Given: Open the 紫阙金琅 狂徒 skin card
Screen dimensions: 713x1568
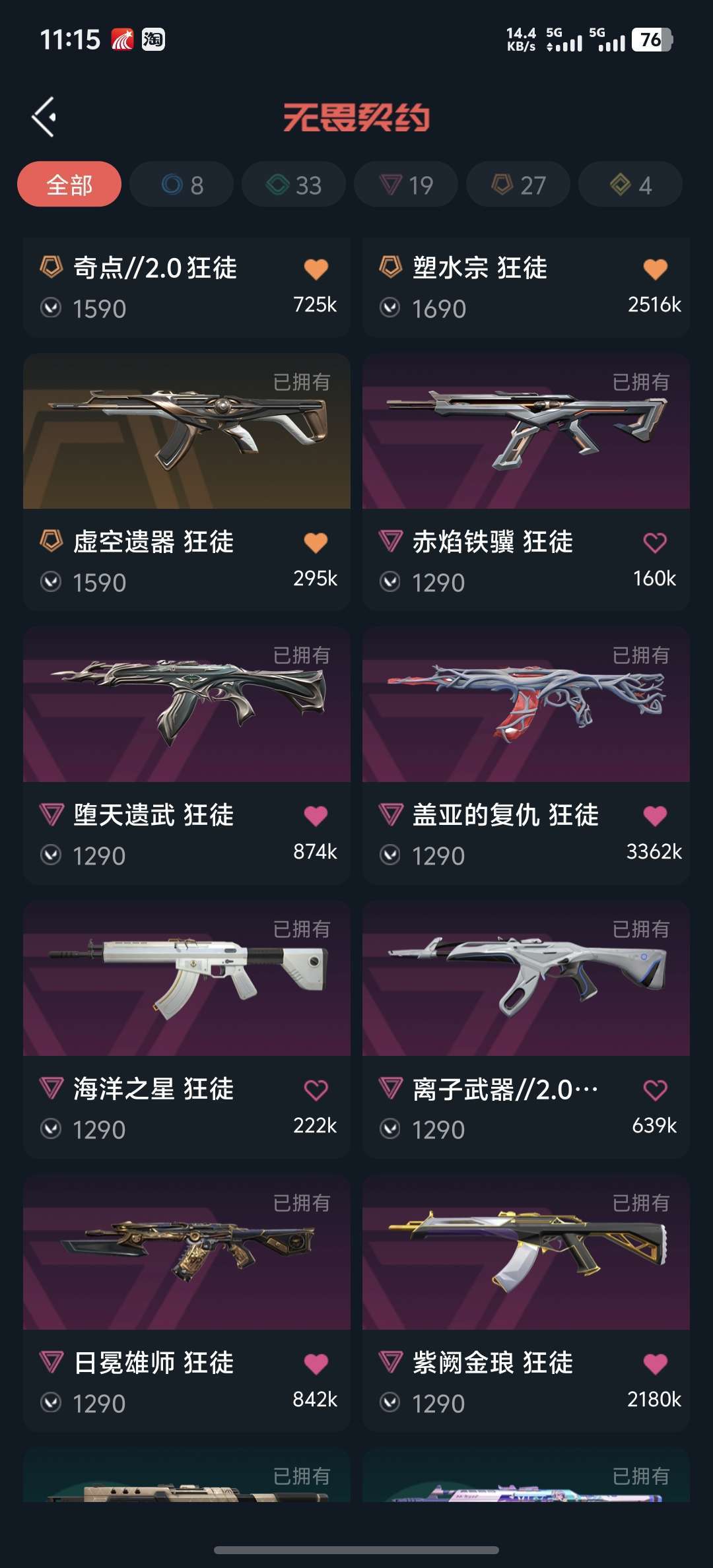Looking at the screenshot, I should point(526,1303).
